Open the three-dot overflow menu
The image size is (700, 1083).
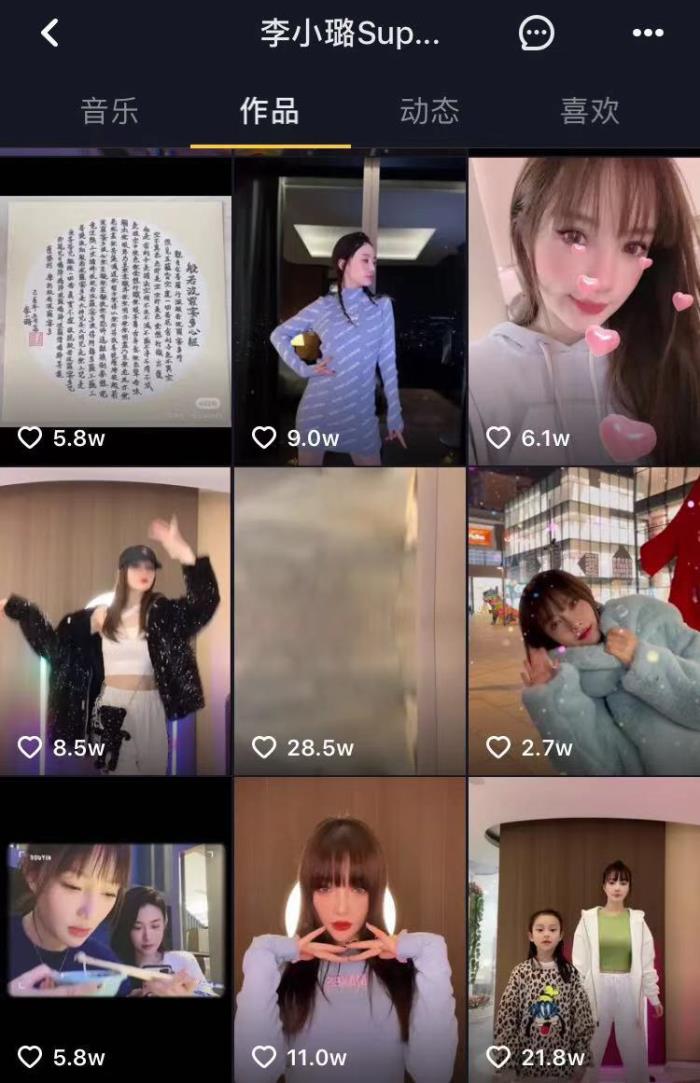click(x=648, y=33)
